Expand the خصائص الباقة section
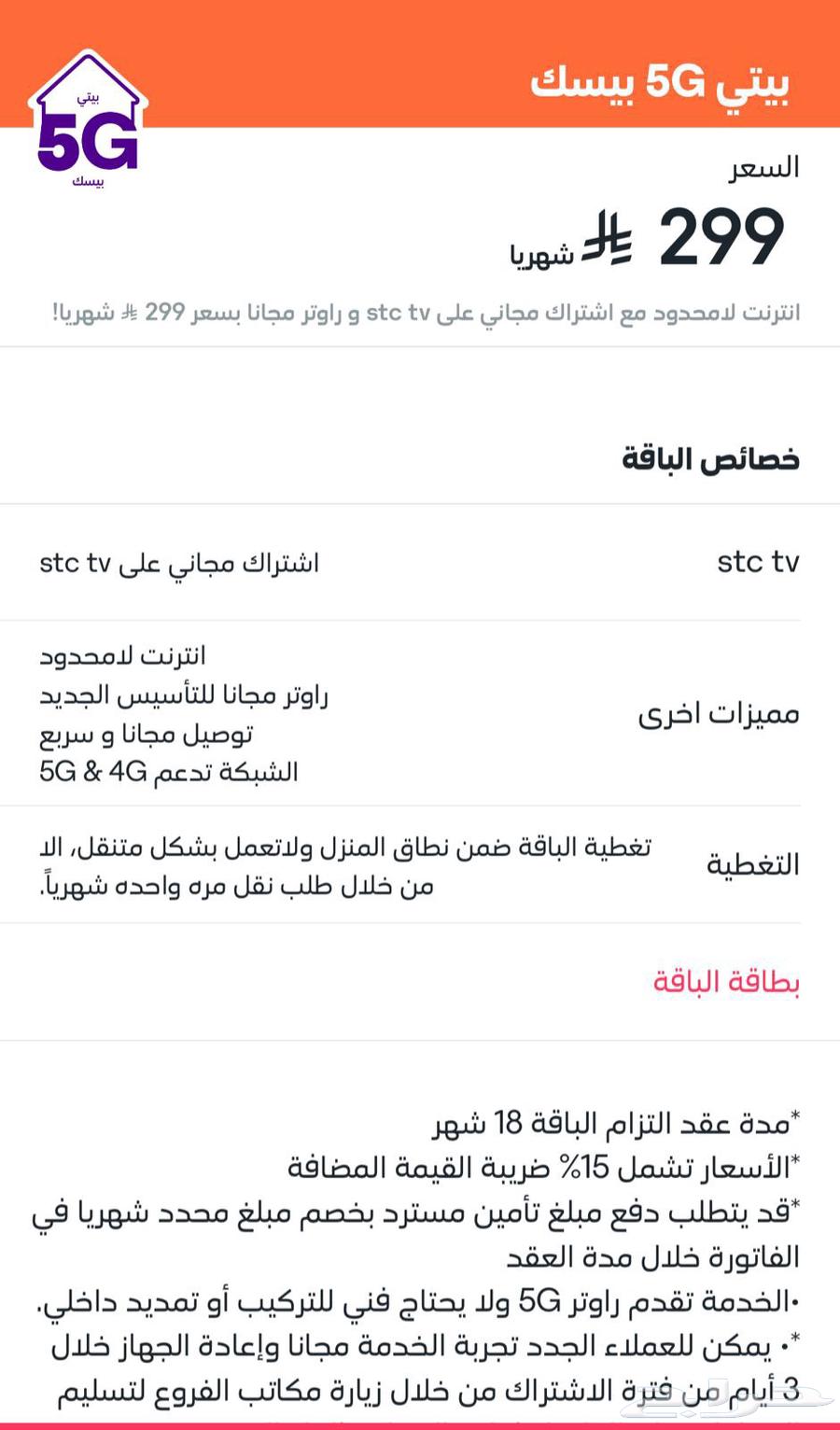Viewport: 840px width, 1430px height. pyautogui.click(x=713, y=457)
